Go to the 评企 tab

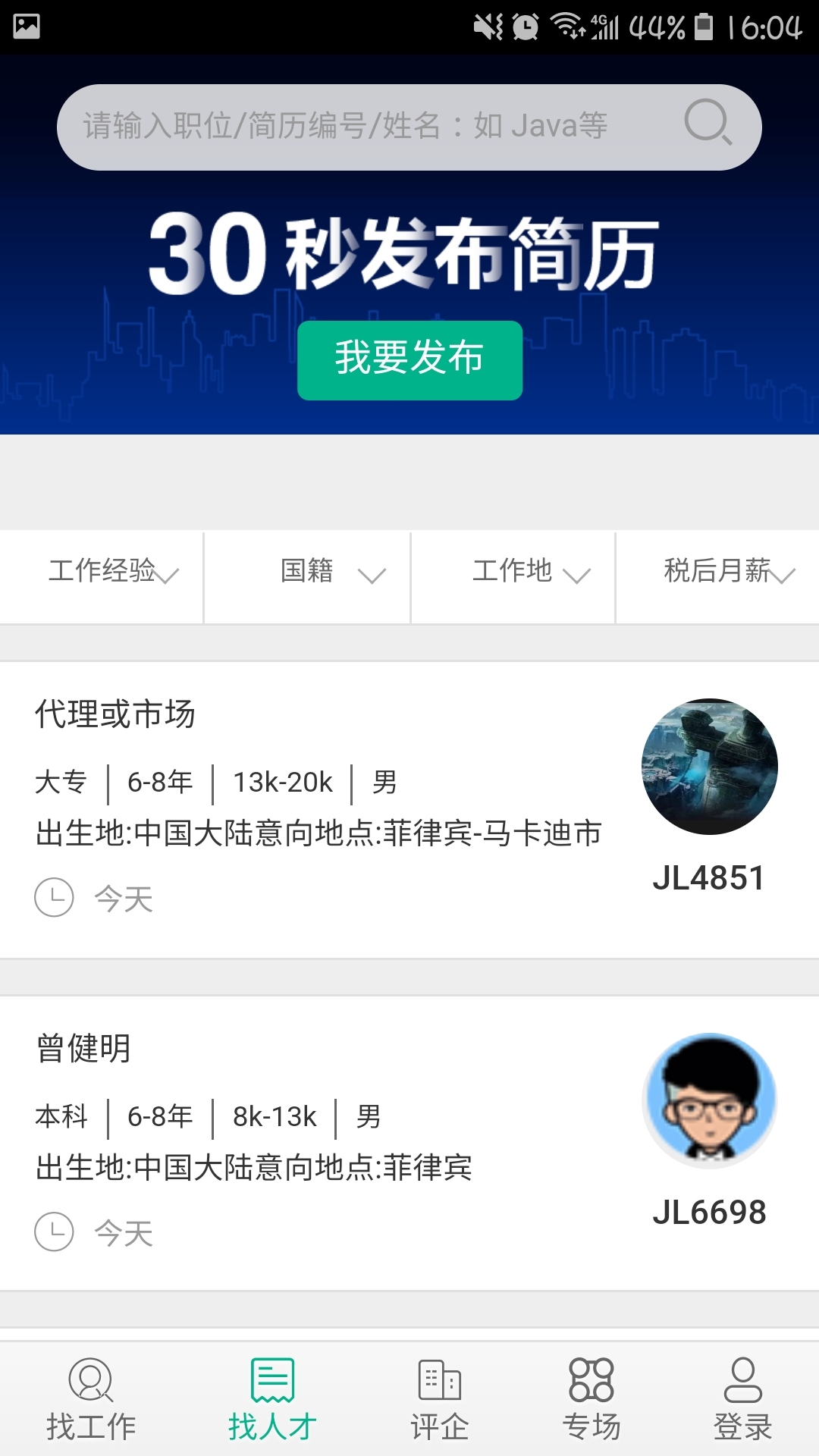coord(440,1399)
